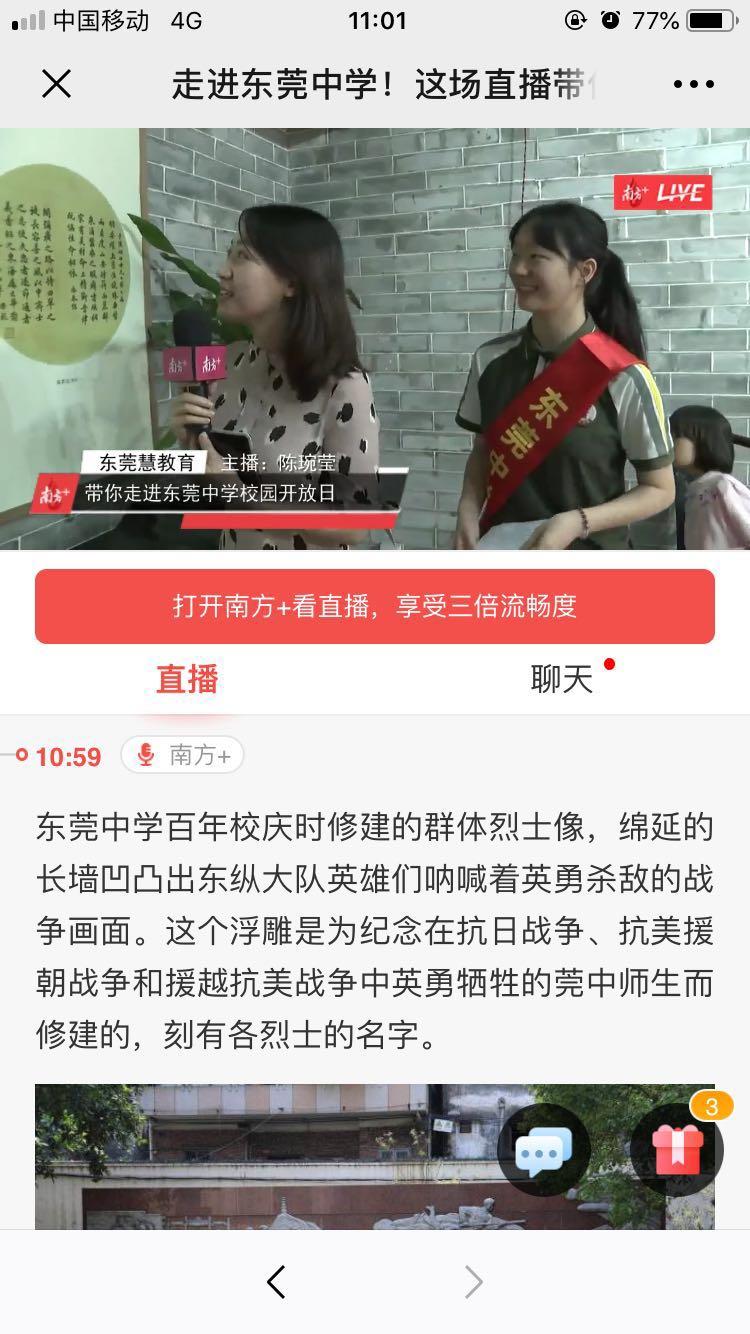Image resolution: width=750 pixels, height=1334 pixels.
Task: Open the red gift box icon
Action: pyautogui.click(x=678, y=1150)
